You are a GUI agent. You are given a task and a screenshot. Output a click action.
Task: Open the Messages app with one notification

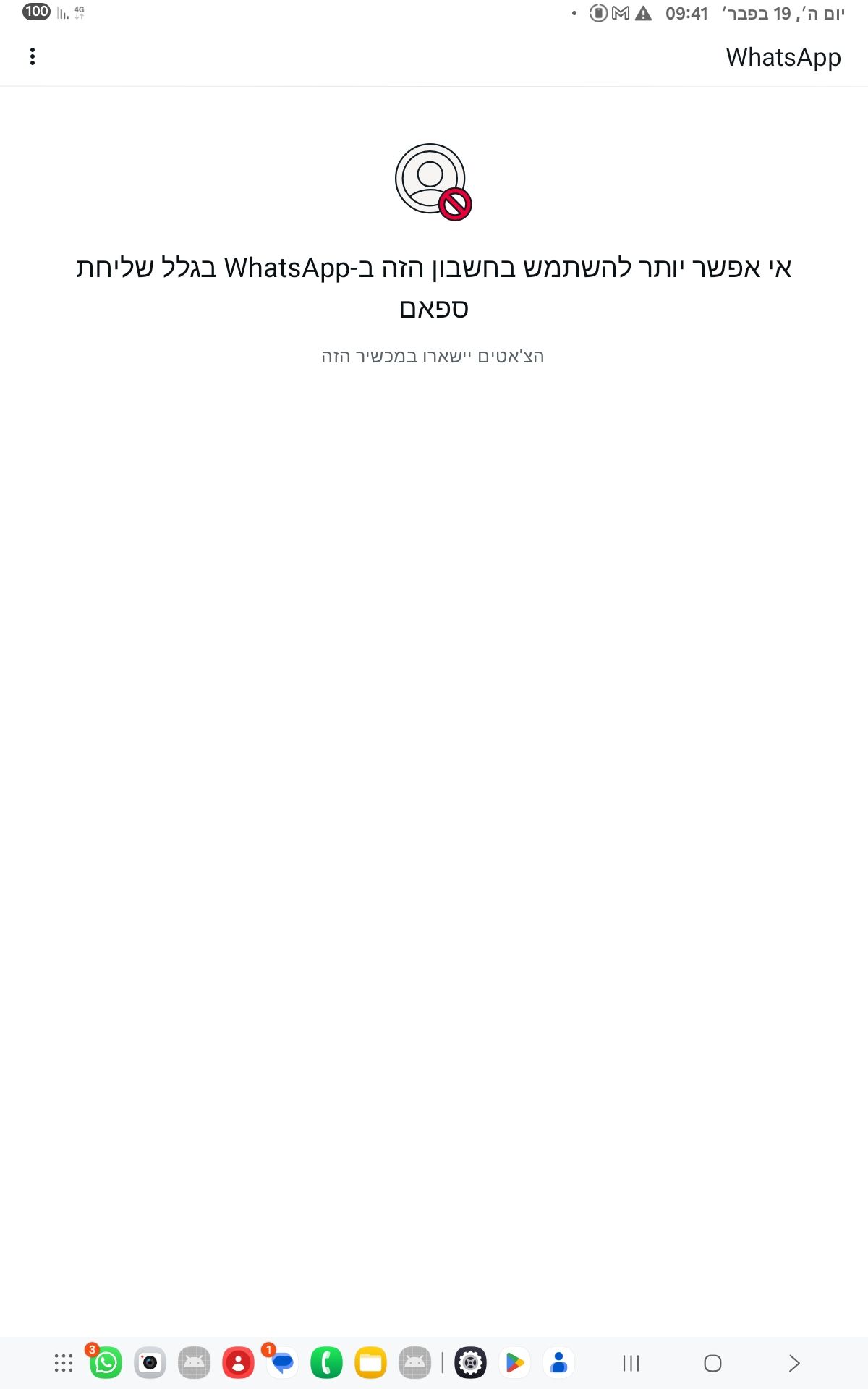tap(282, 1363)
